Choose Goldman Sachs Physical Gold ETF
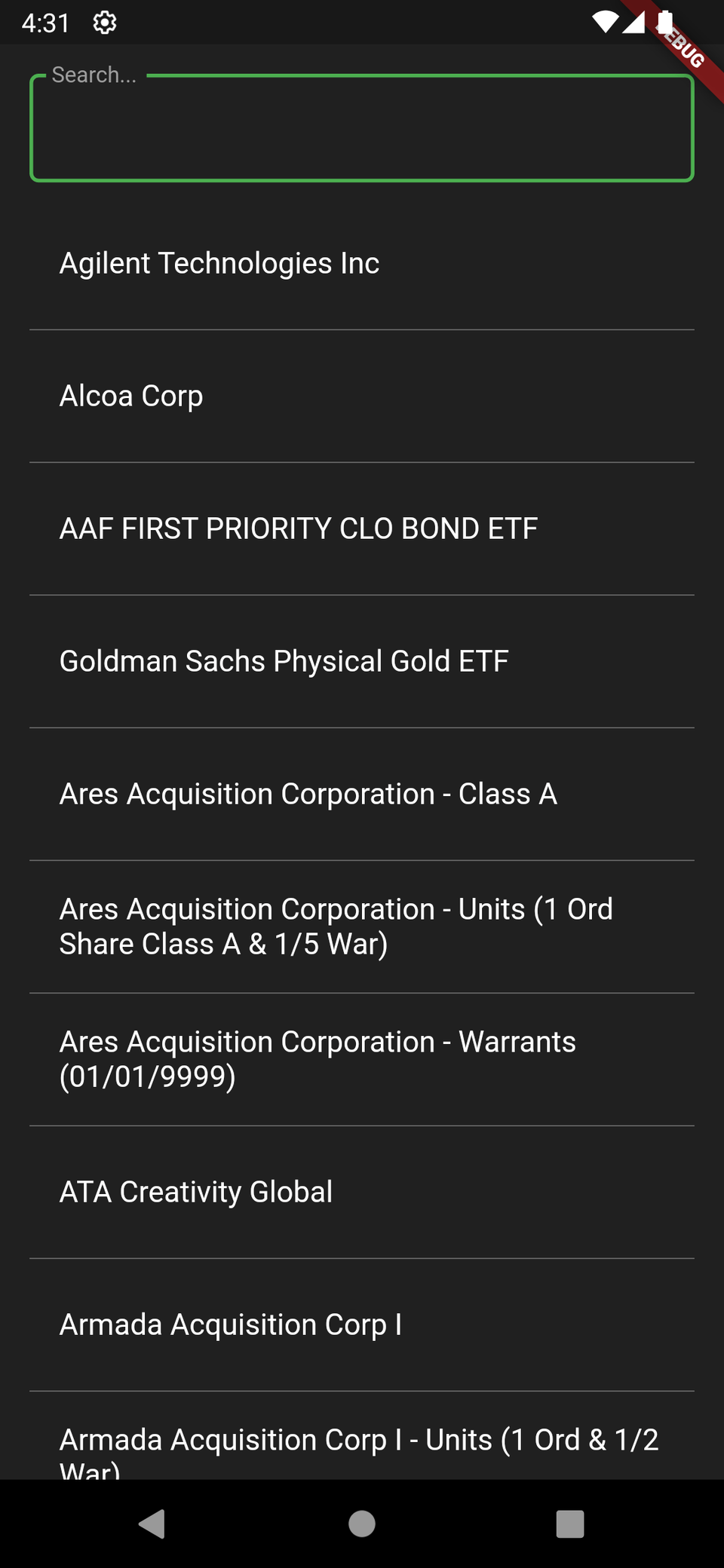724x1568 pixels. click(362, 662)
